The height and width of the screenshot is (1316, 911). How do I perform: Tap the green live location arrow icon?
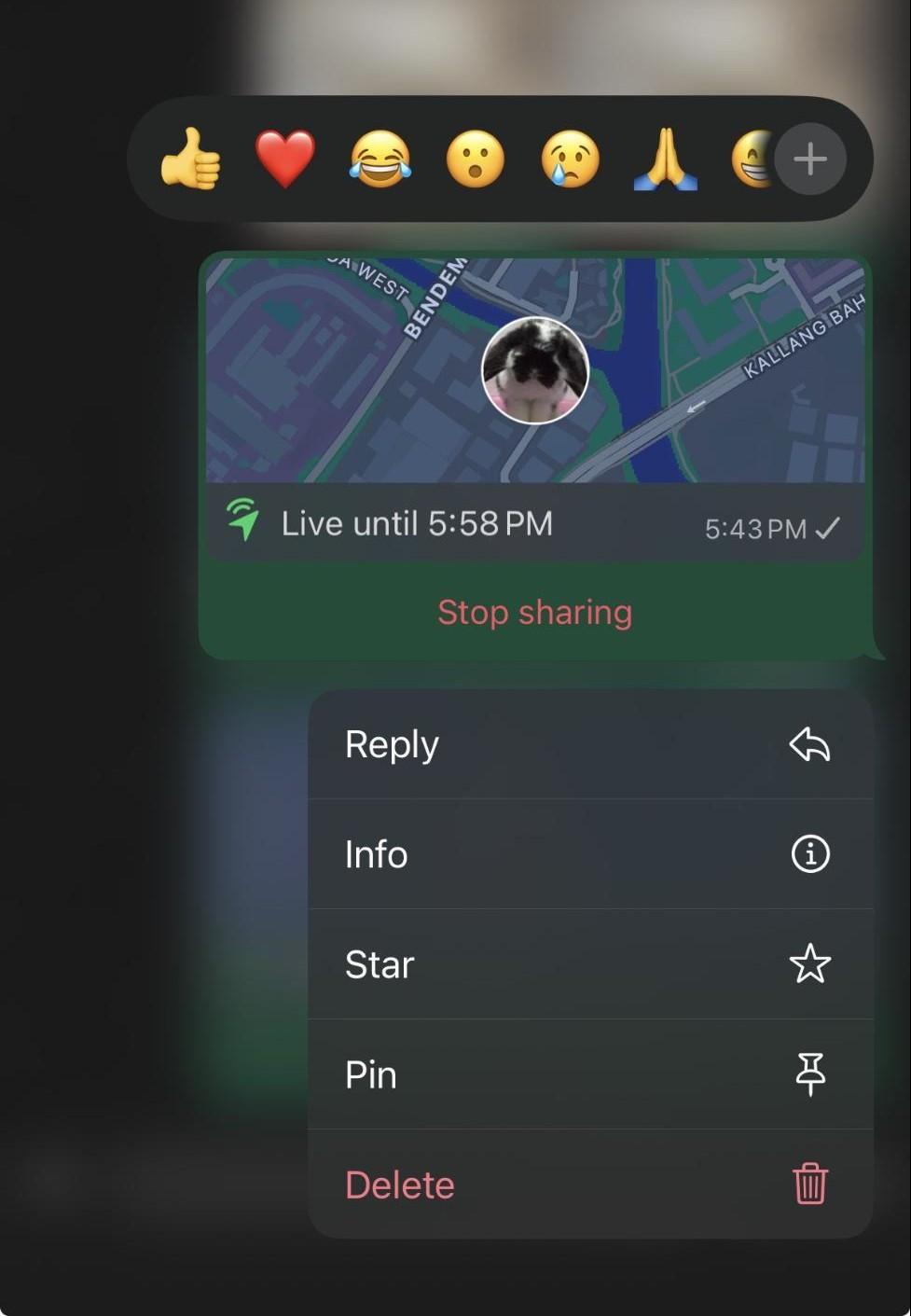[x=244, y=520]
